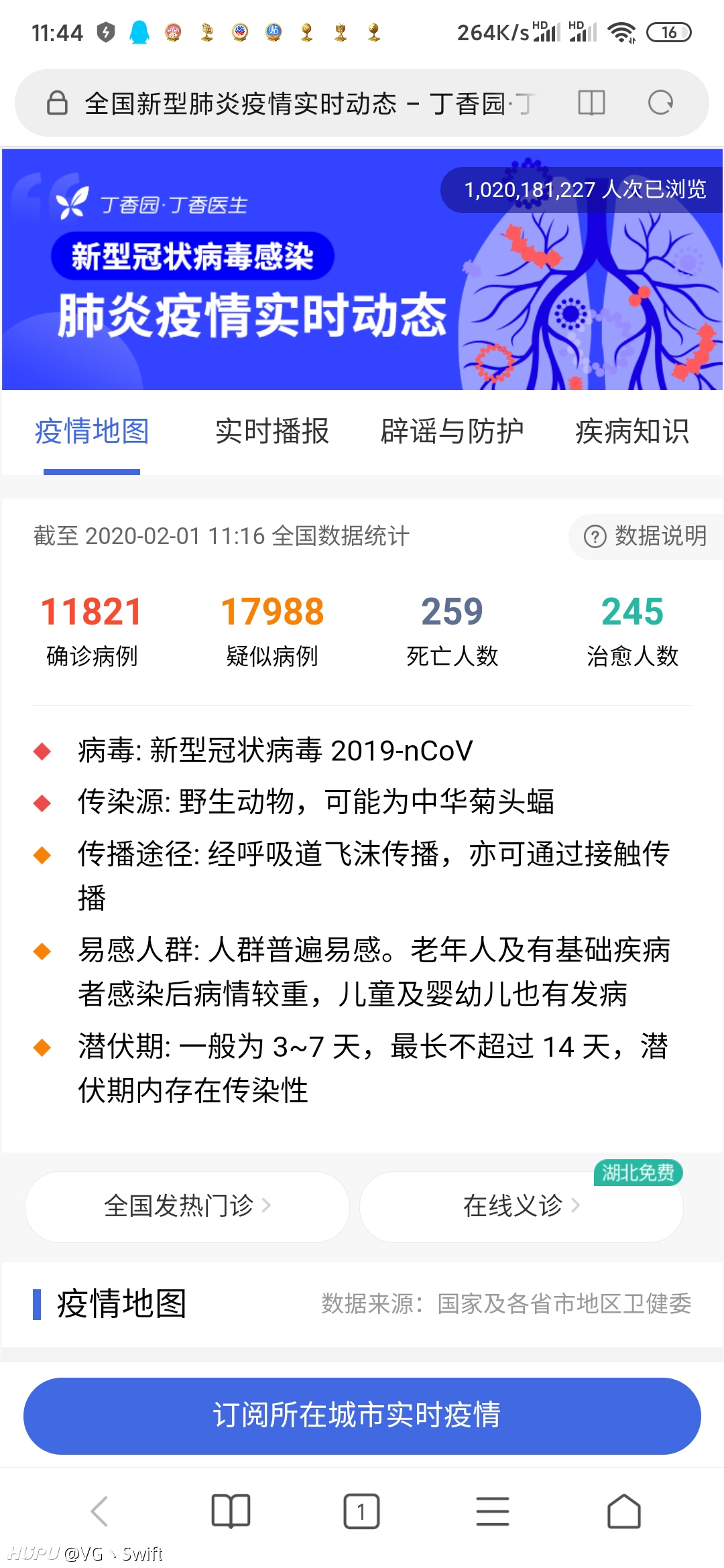
Task: Open reader mode book icon in address bar
Action: coord(591,103)
